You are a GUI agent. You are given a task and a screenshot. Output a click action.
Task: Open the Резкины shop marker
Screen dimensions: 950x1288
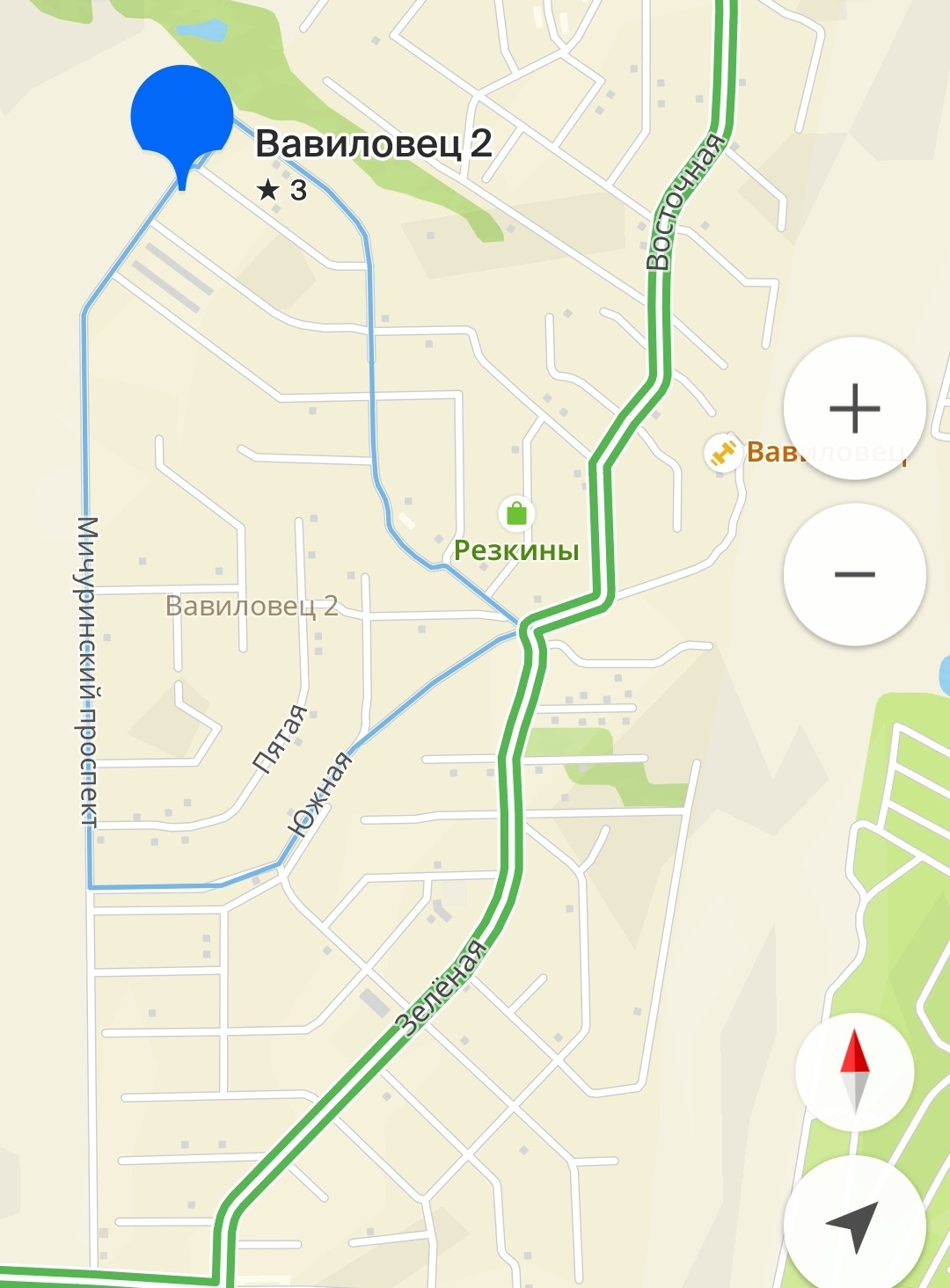click(x=516, y=513)
